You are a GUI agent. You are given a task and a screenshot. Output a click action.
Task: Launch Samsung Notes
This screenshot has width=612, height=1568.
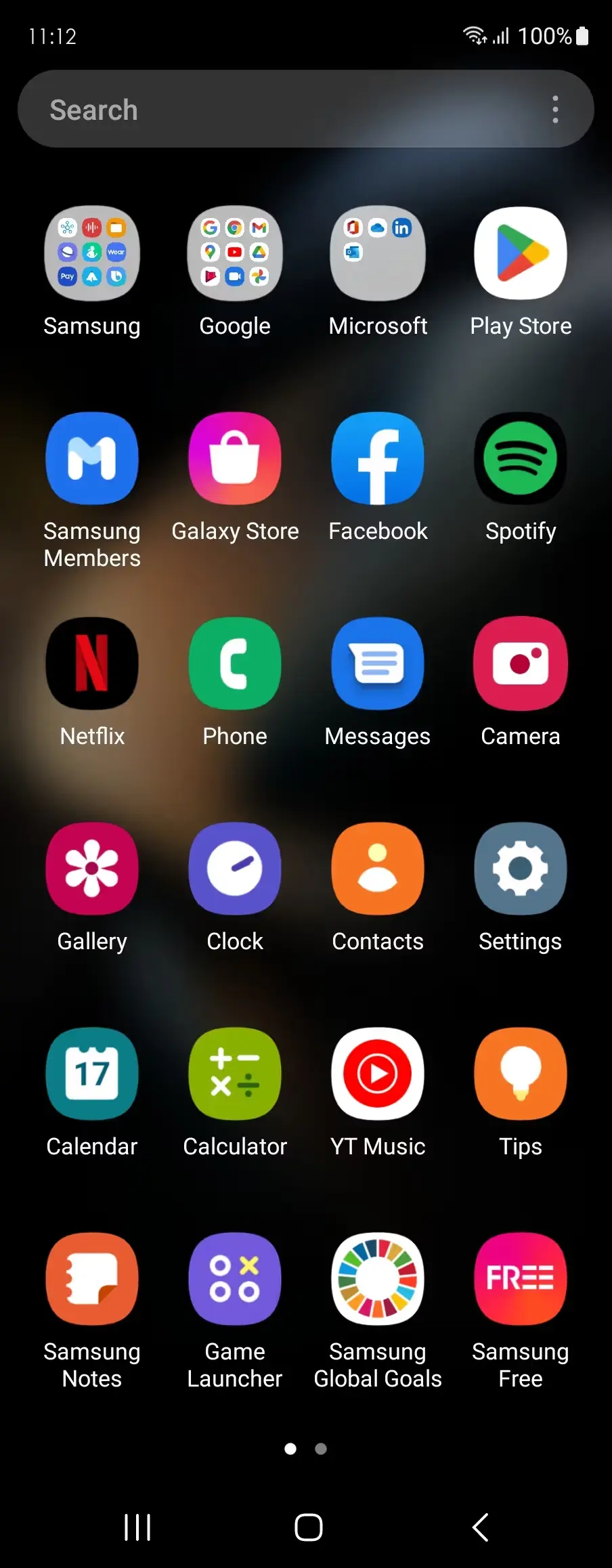pyautogui.click(x=92, y=1279)
